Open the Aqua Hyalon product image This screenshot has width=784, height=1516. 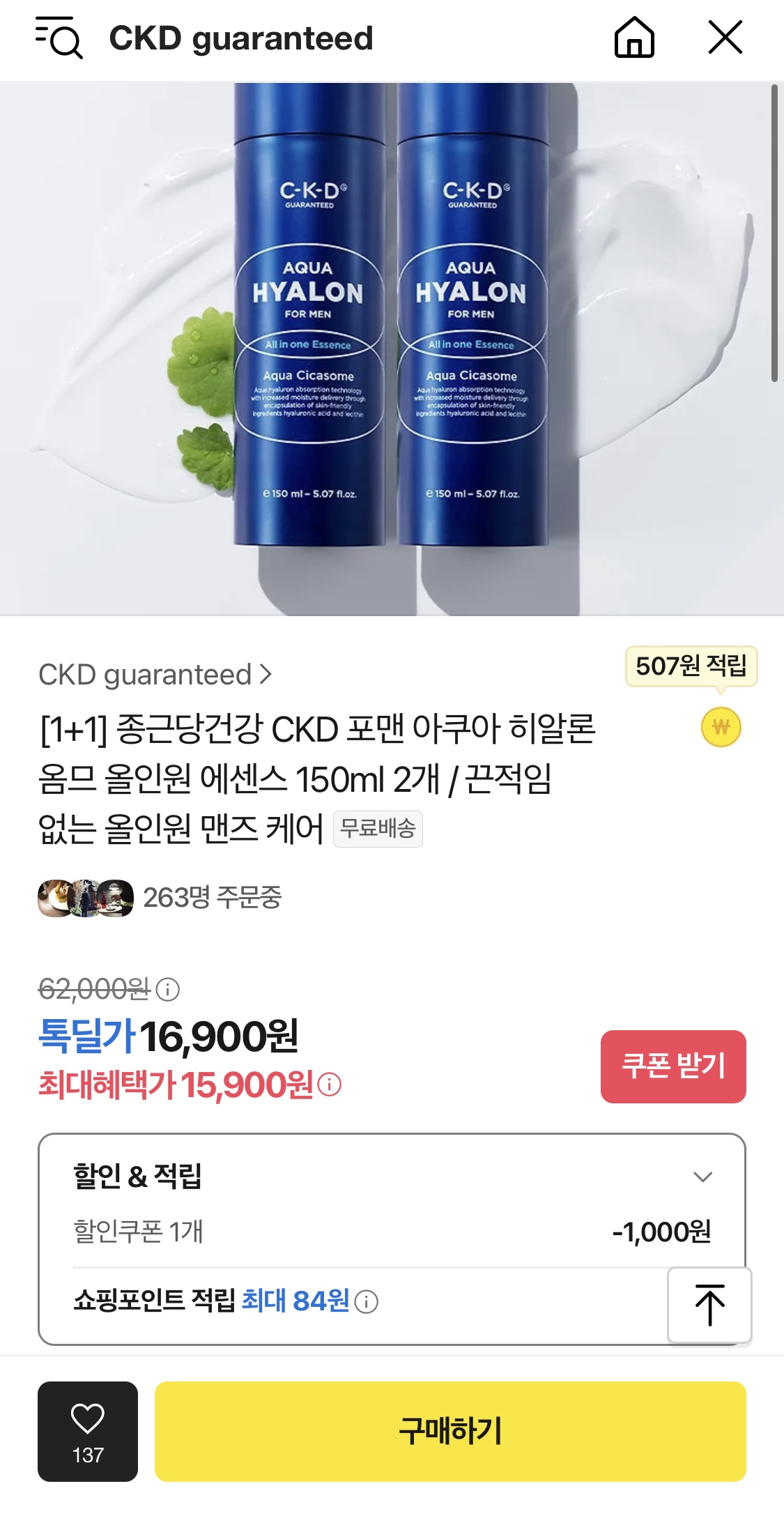point(390,349)
